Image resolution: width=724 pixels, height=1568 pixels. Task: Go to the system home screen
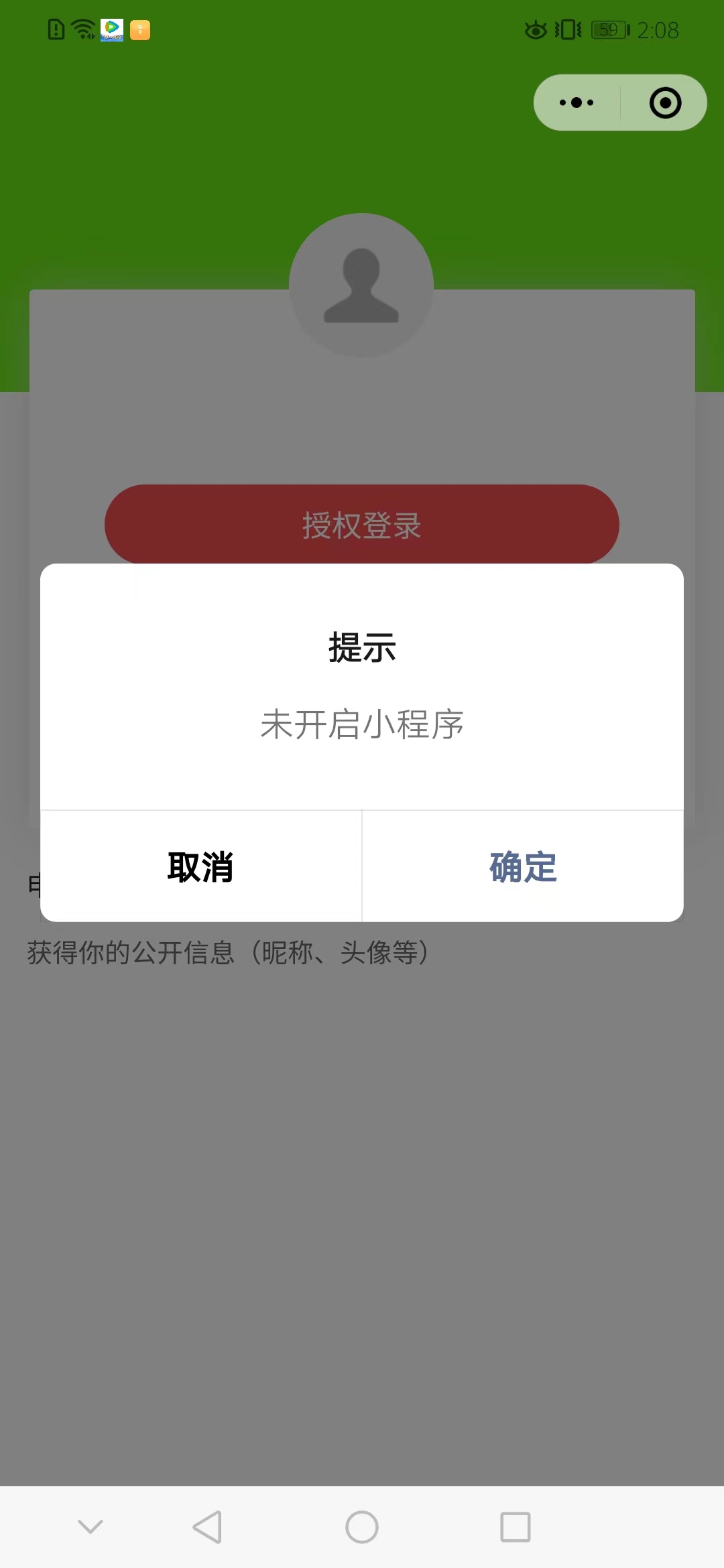[362, 1527]
